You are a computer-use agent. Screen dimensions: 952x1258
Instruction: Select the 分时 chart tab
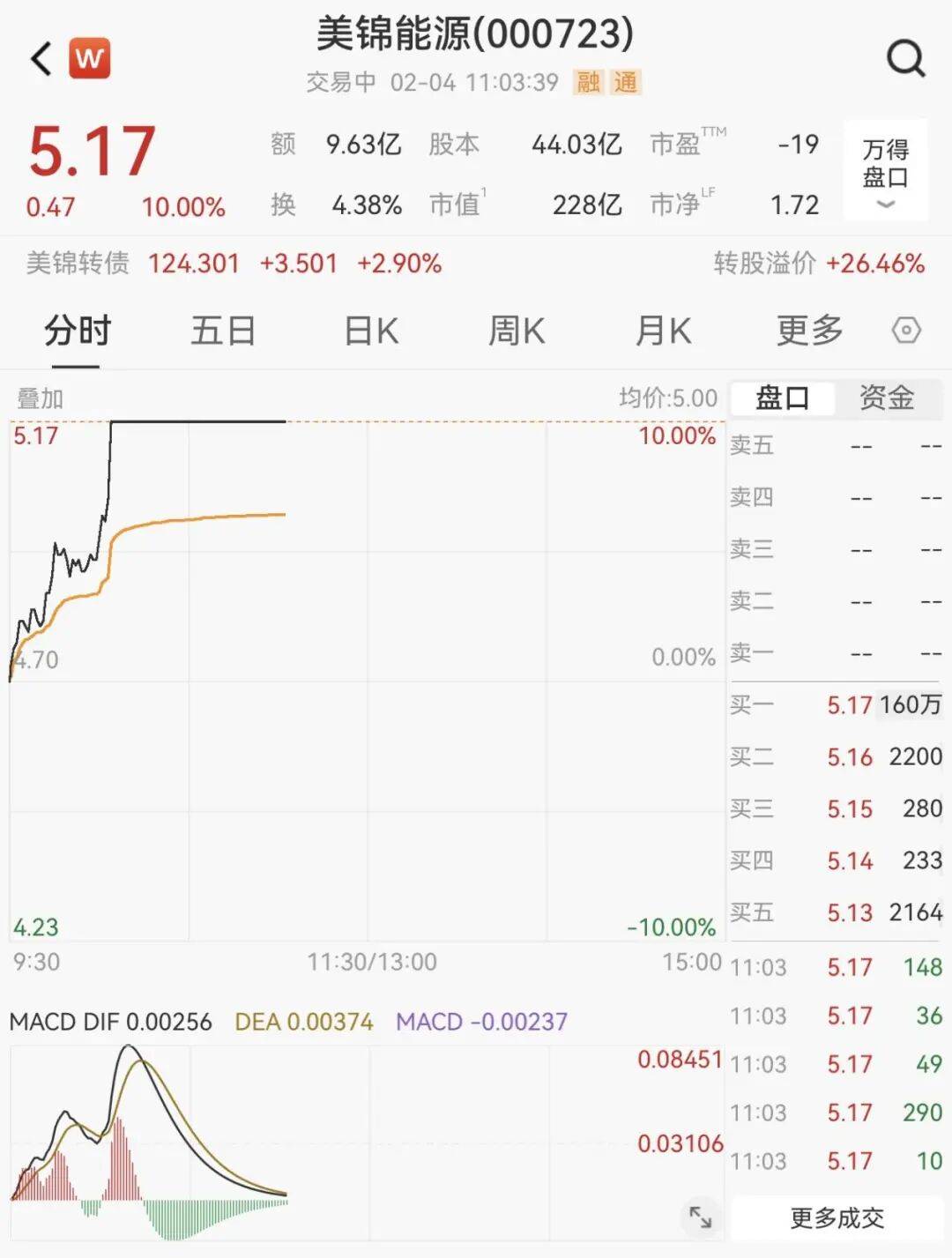coord(78,331)
